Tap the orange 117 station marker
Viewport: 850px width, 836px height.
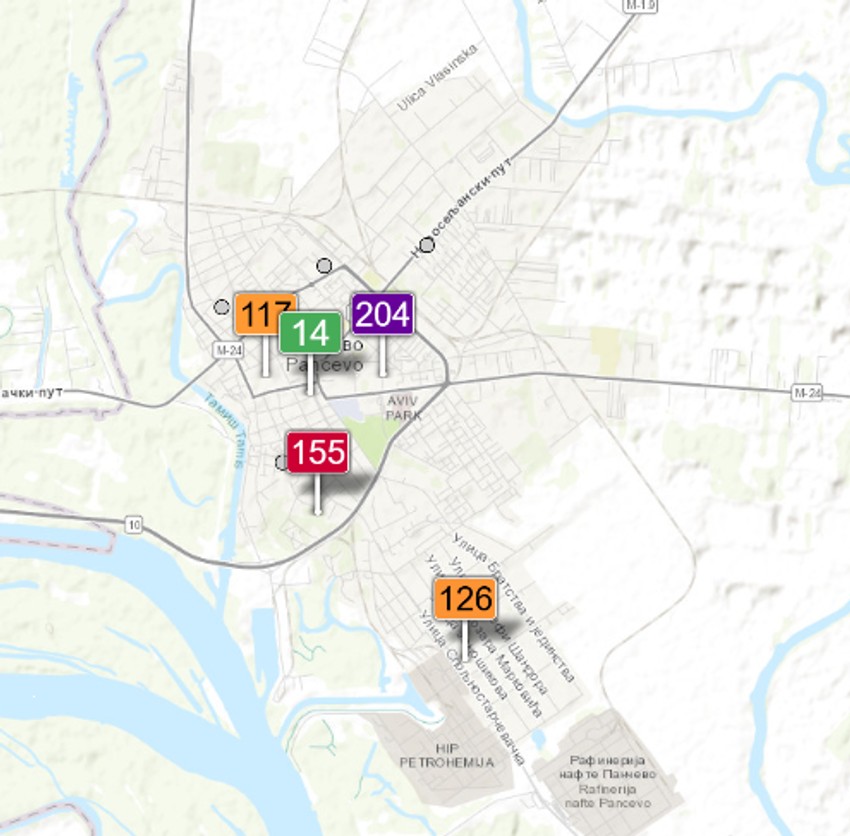(255, 314)
